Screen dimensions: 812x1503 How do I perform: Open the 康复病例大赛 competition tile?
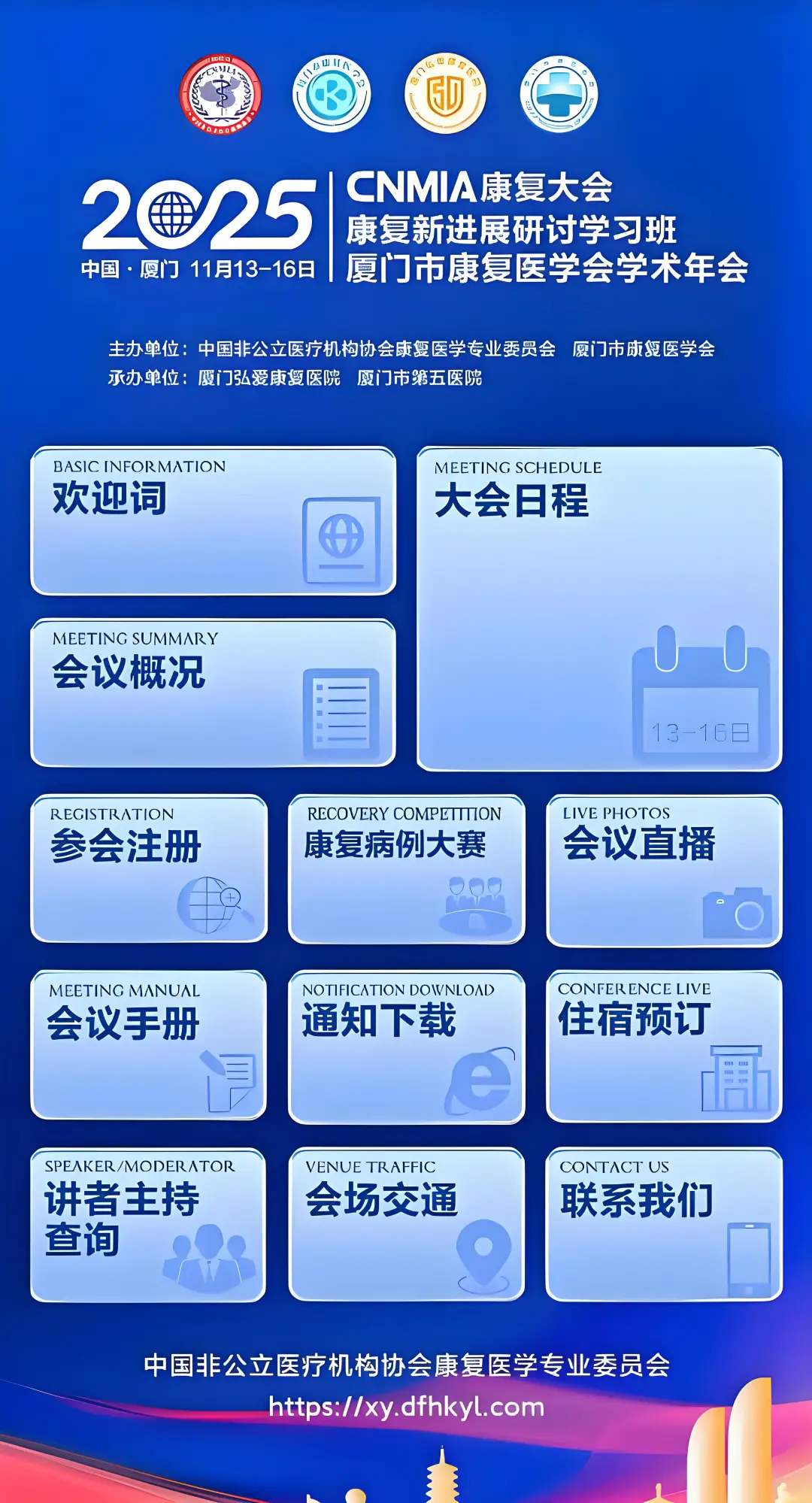pos(406,869)
